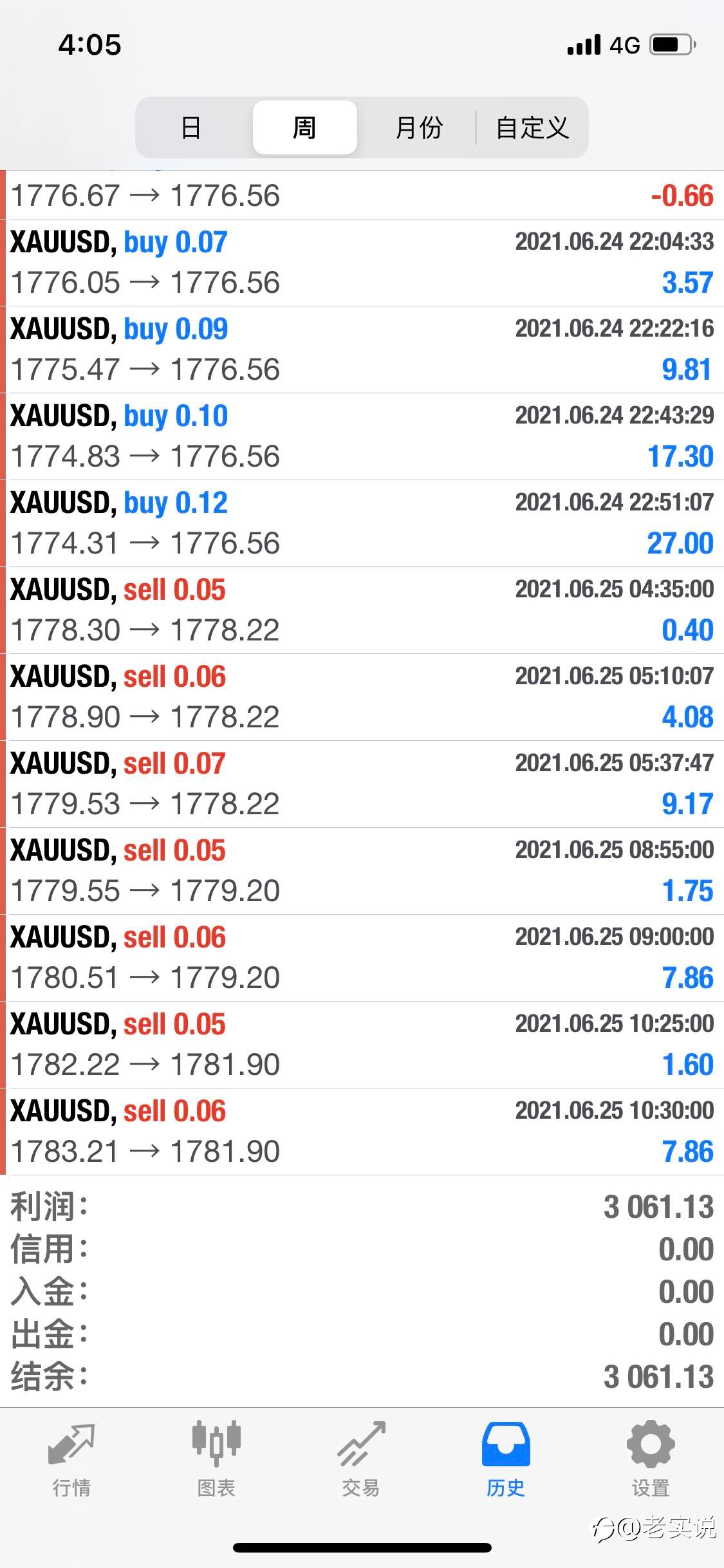Open the 交易 trade tab
The height and width of the screenshot is (1568, 724).
coord(361,1460)
